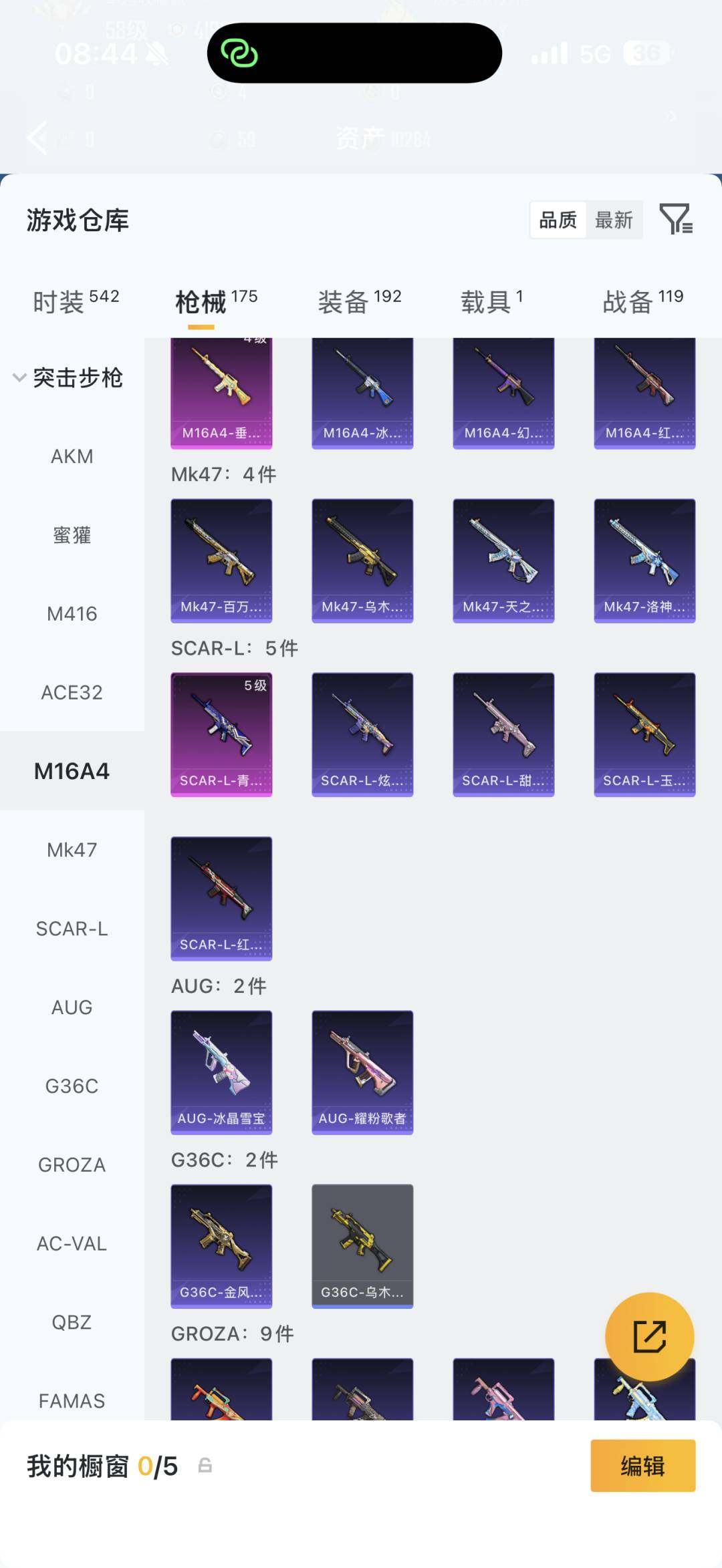Go back with the top-left arrow
Screen dimensions: 722x1568
[x=38, y=138]
